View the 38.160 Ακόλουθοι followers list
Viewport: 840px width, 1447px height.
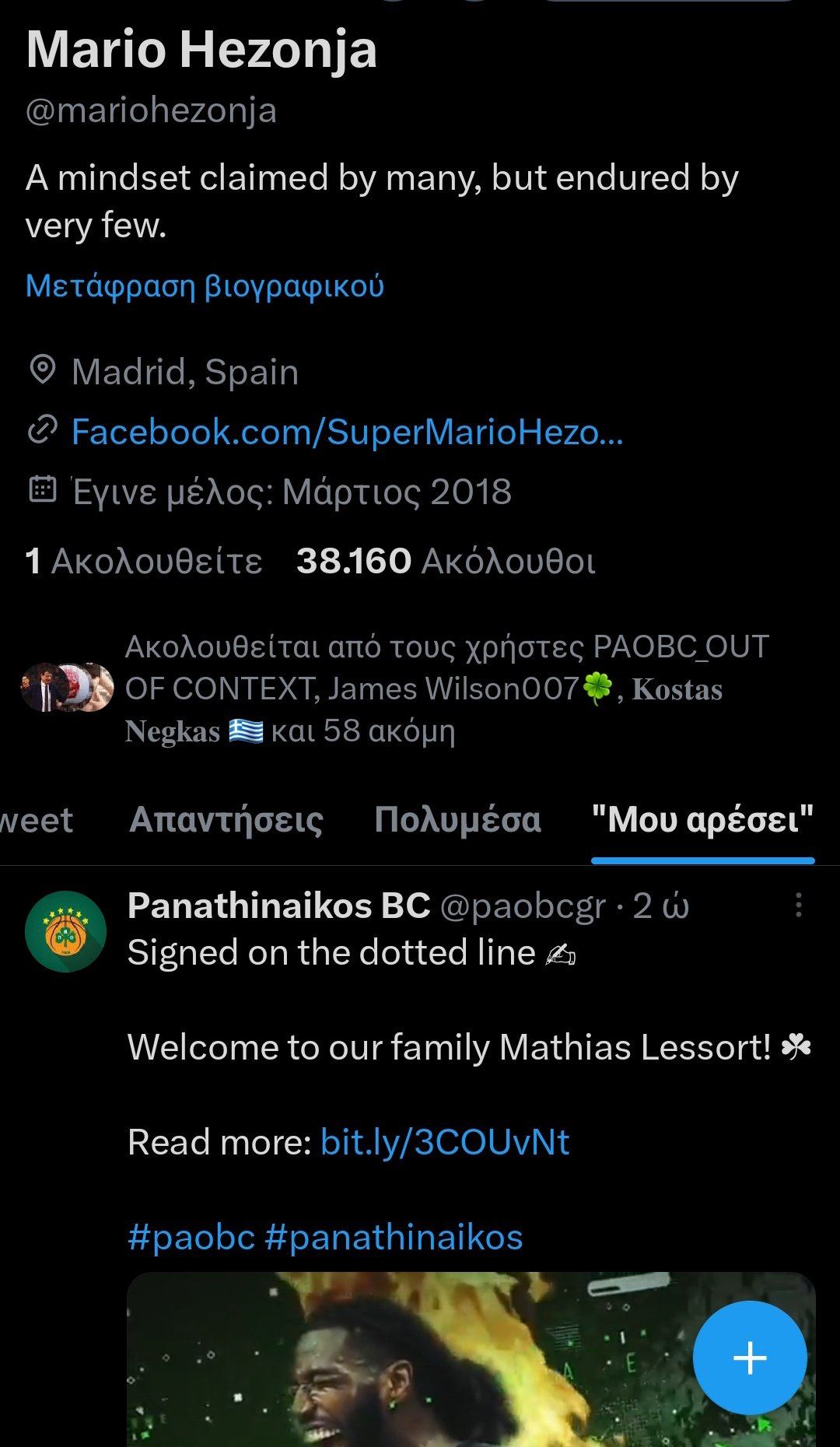pyautogui.click(x=446, y=561)
